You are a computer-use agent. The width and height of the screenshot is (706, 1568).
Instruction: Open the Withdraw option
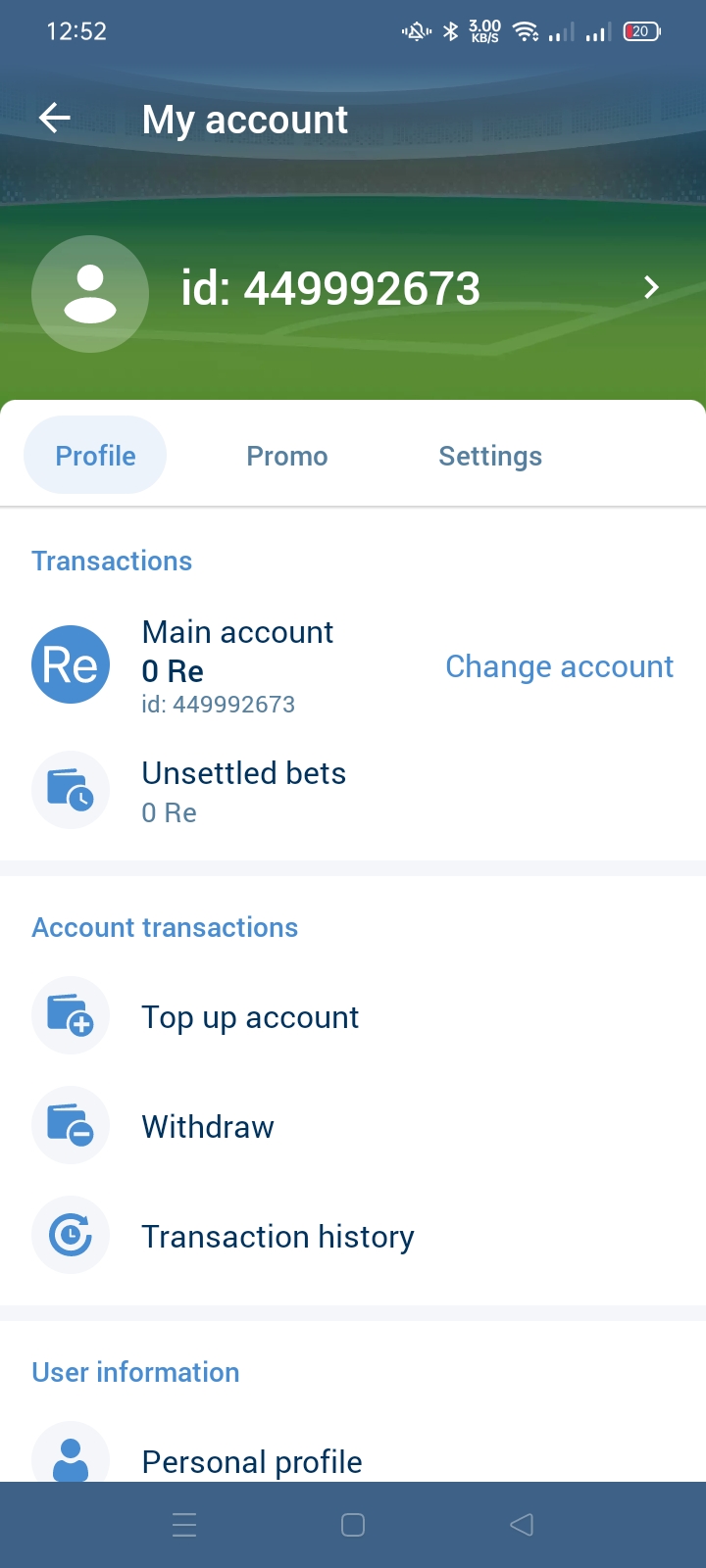point(208,1127)
